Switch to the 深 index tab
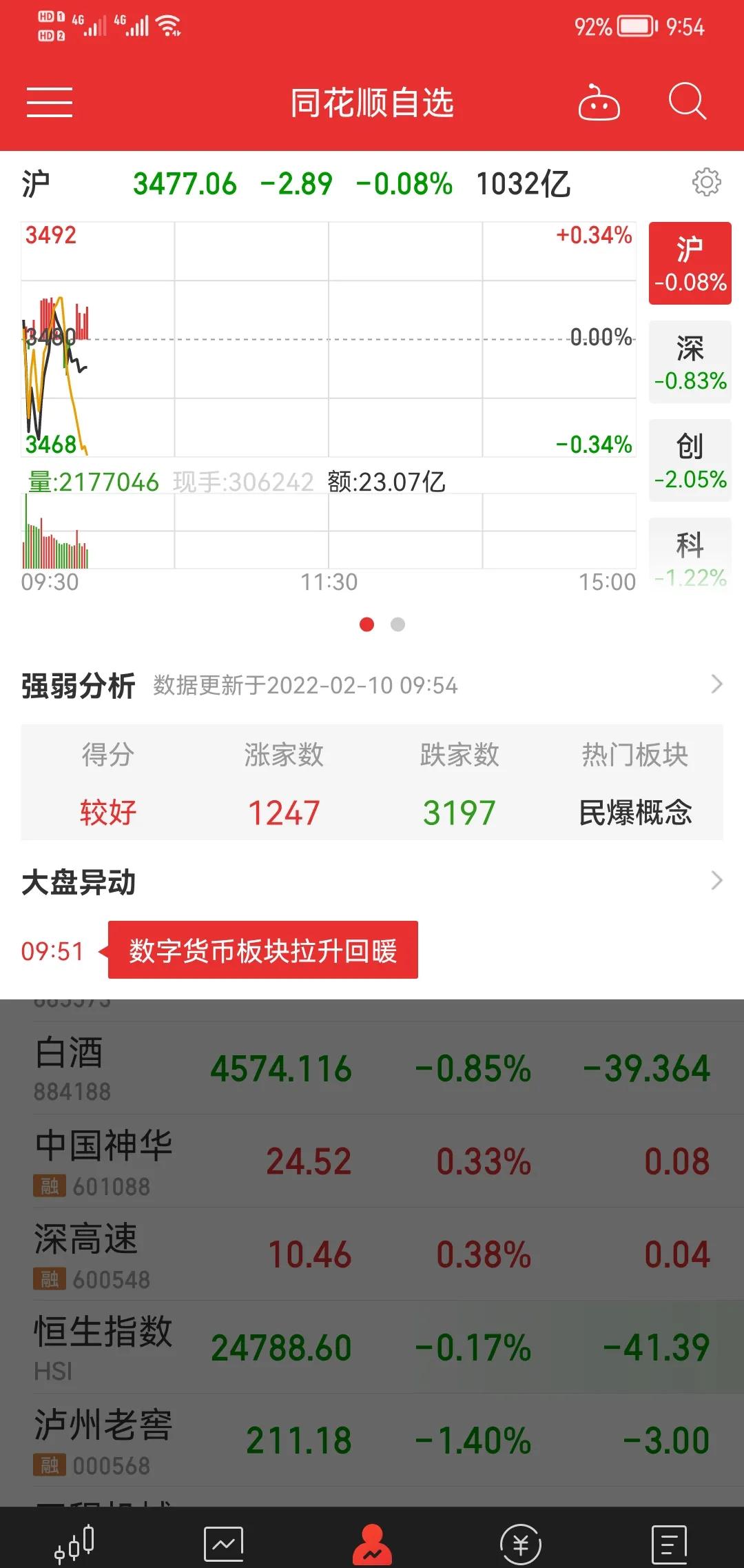Viewport: 744px width, 1568px height. (690, 362)
